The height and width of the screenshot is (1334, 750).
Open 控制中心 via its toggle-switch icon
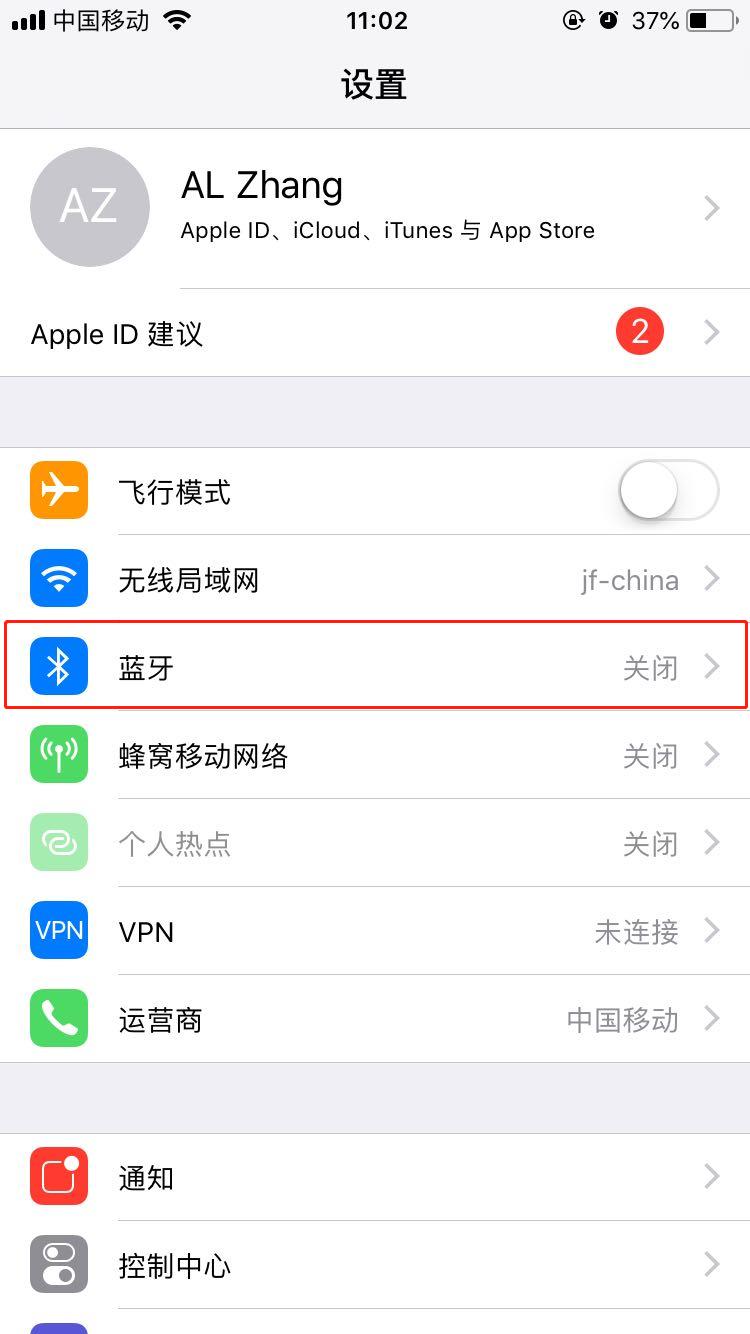59,1264
